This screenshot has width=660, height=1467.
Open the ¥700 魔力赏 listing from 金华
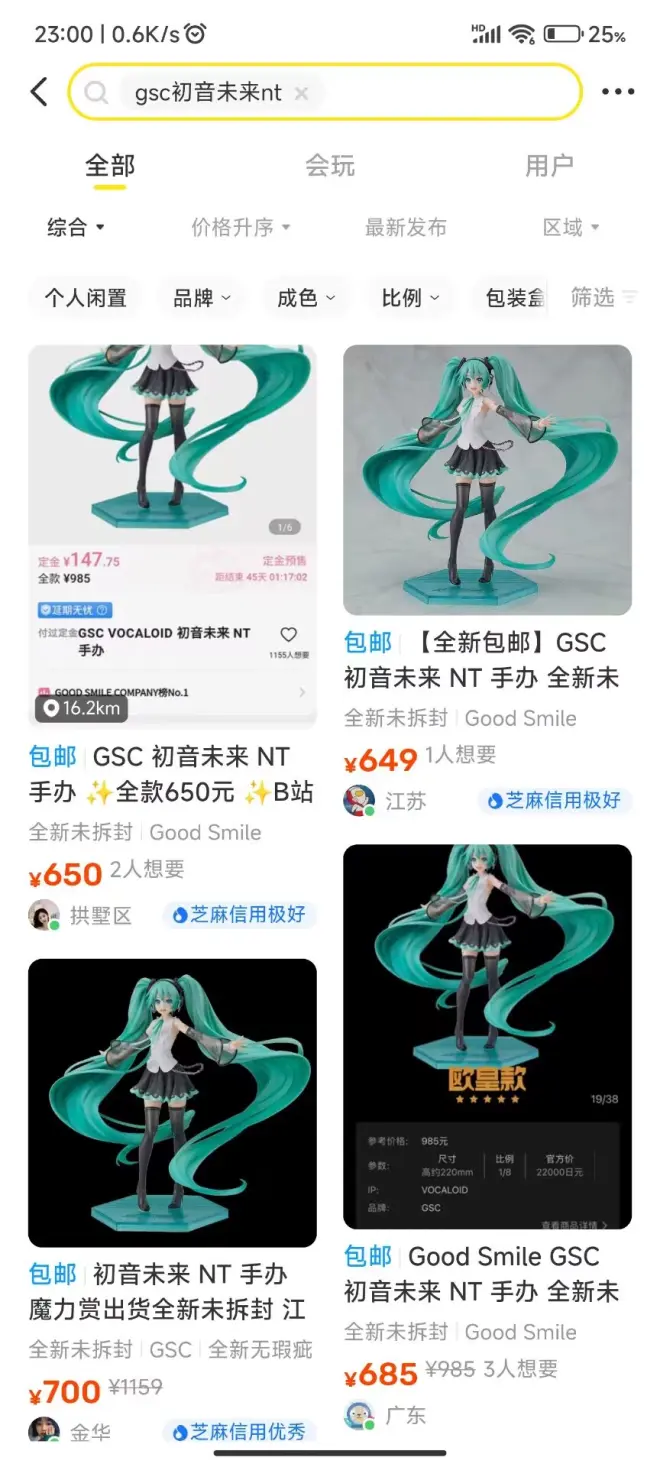pos(172,1100)
